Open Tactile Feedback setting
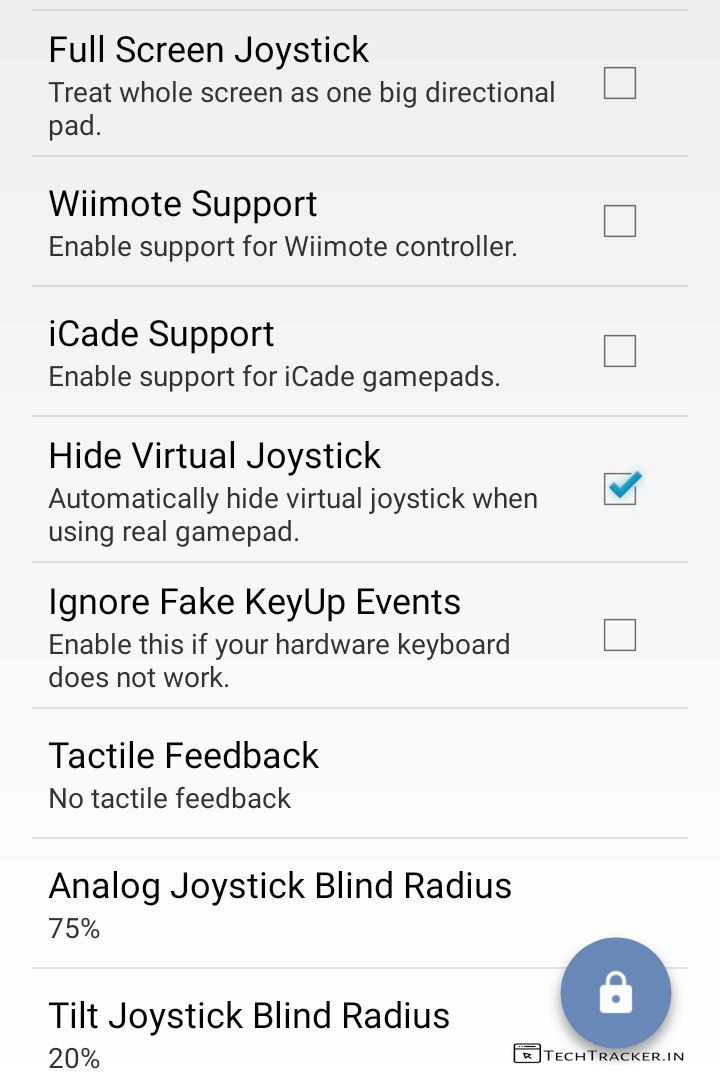720x1087 pixels. (x=300, y=774)
